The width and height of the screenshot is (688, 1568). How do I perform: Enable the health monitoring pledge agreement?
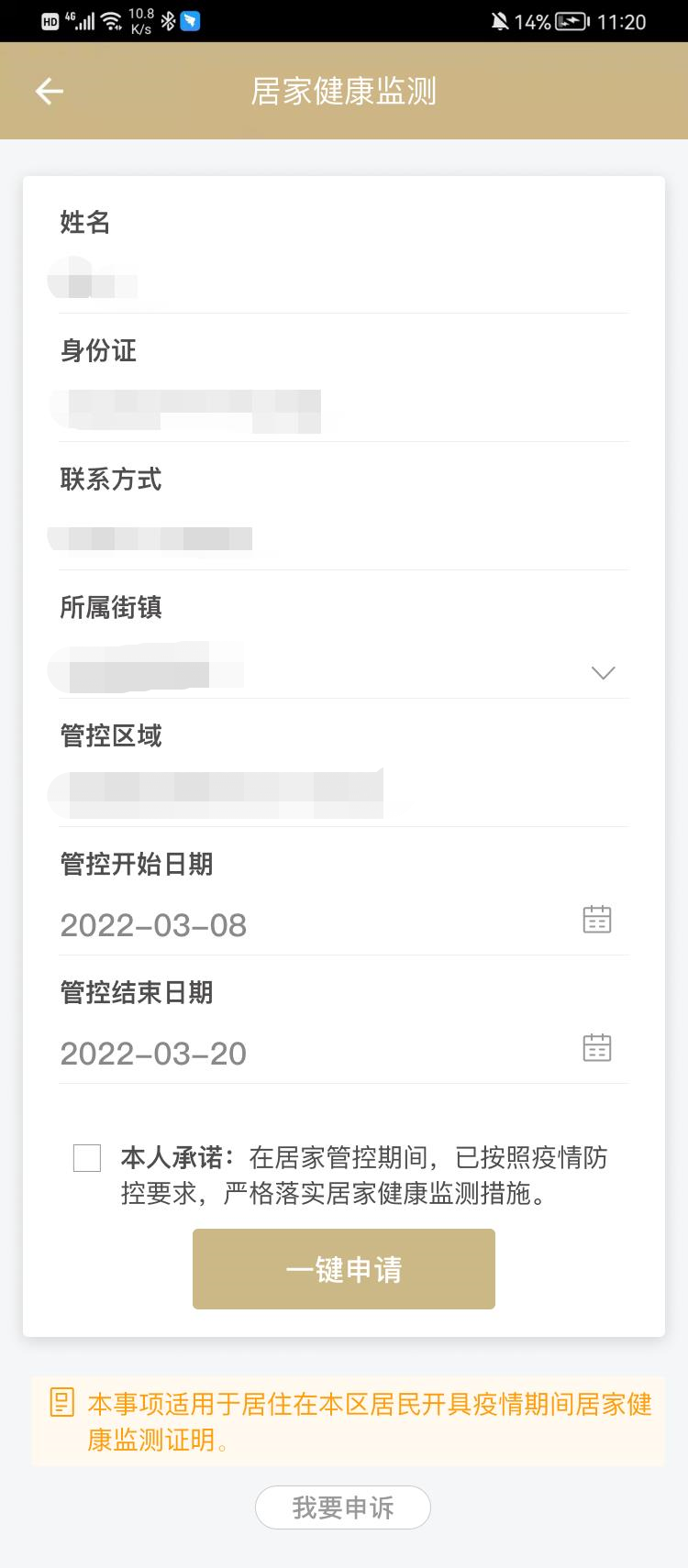click(85, 1159)
